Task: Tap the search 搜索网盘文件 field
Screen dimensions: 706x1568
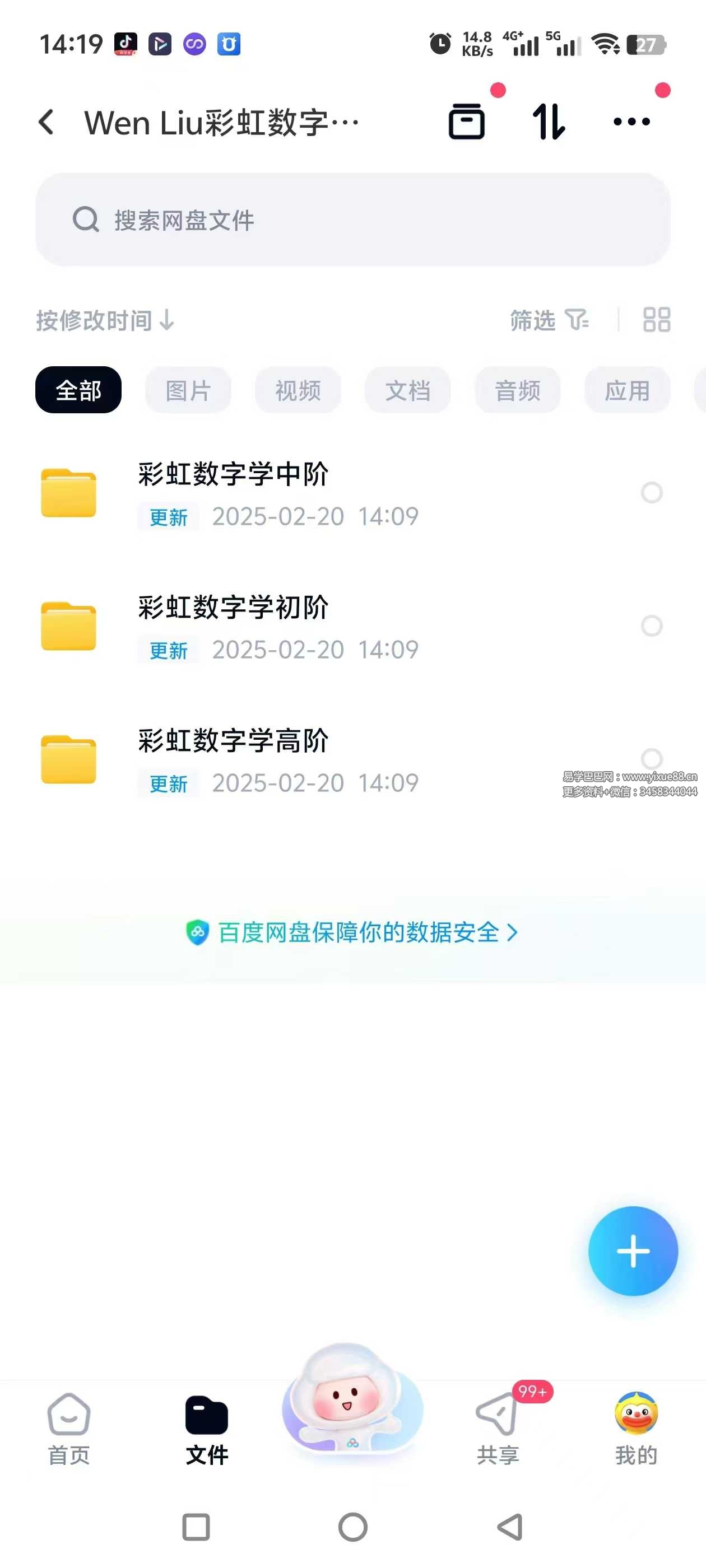Action: (x=352, y=220)
